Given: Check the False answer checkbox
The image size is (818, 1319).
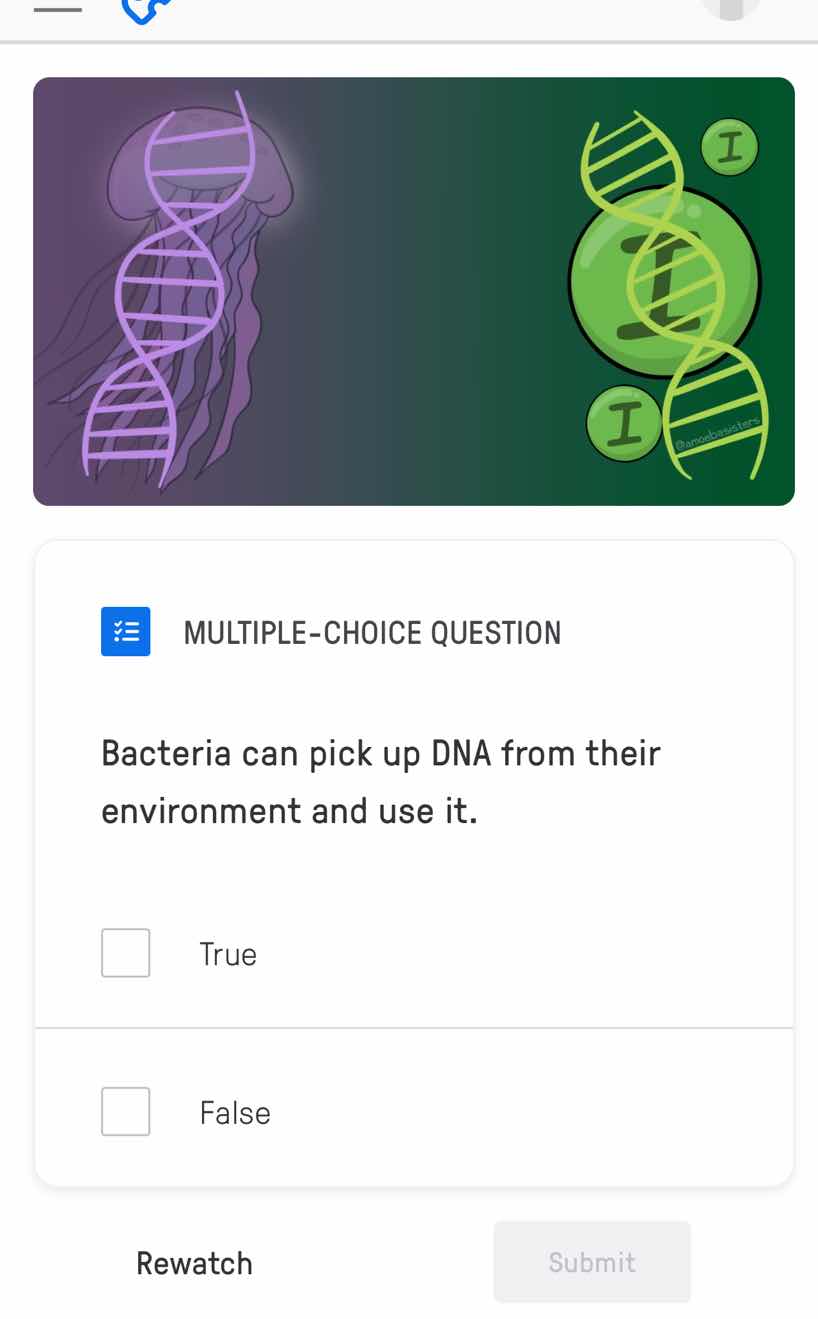Looking at the screenshot, I should coord(125,1111).
